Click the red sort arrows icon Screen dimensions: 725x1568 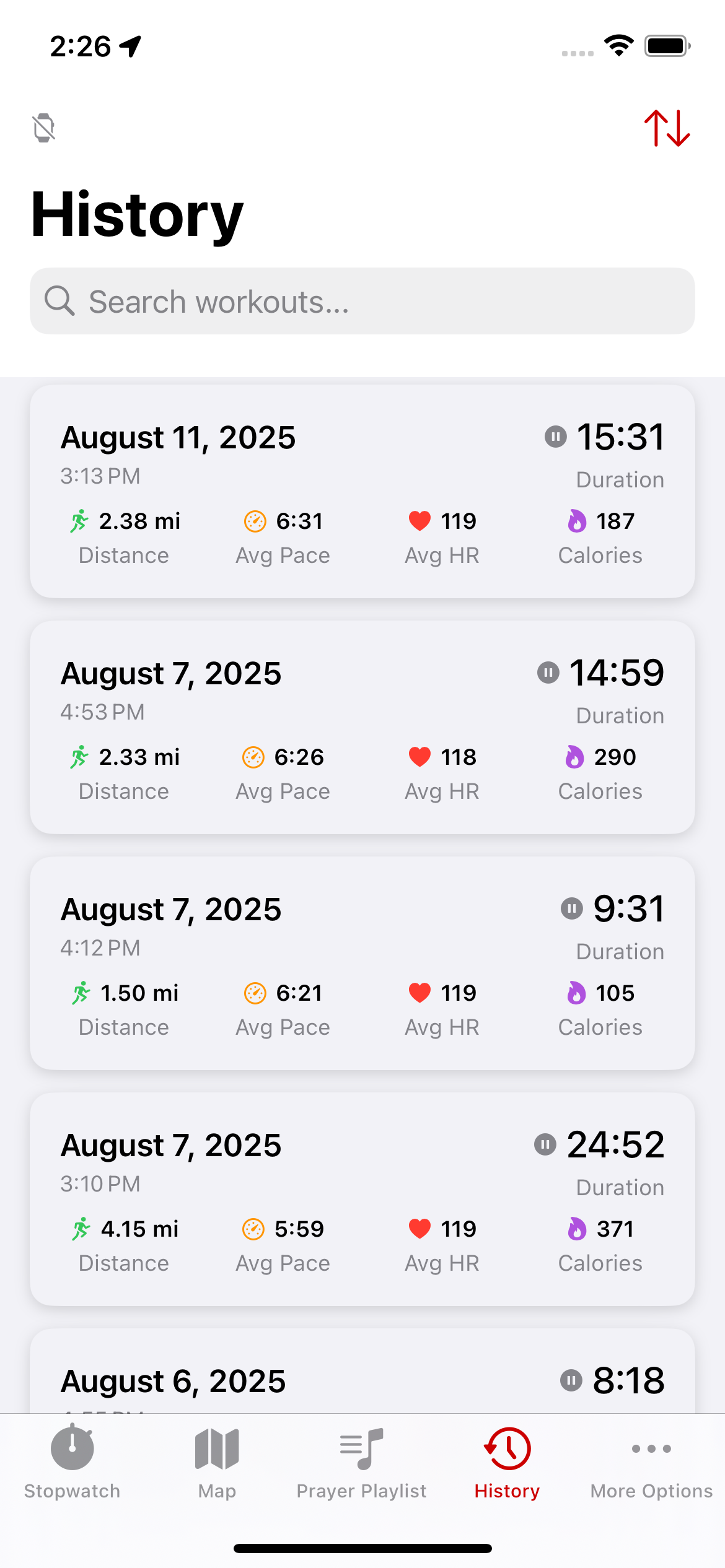tap(668, 127)
